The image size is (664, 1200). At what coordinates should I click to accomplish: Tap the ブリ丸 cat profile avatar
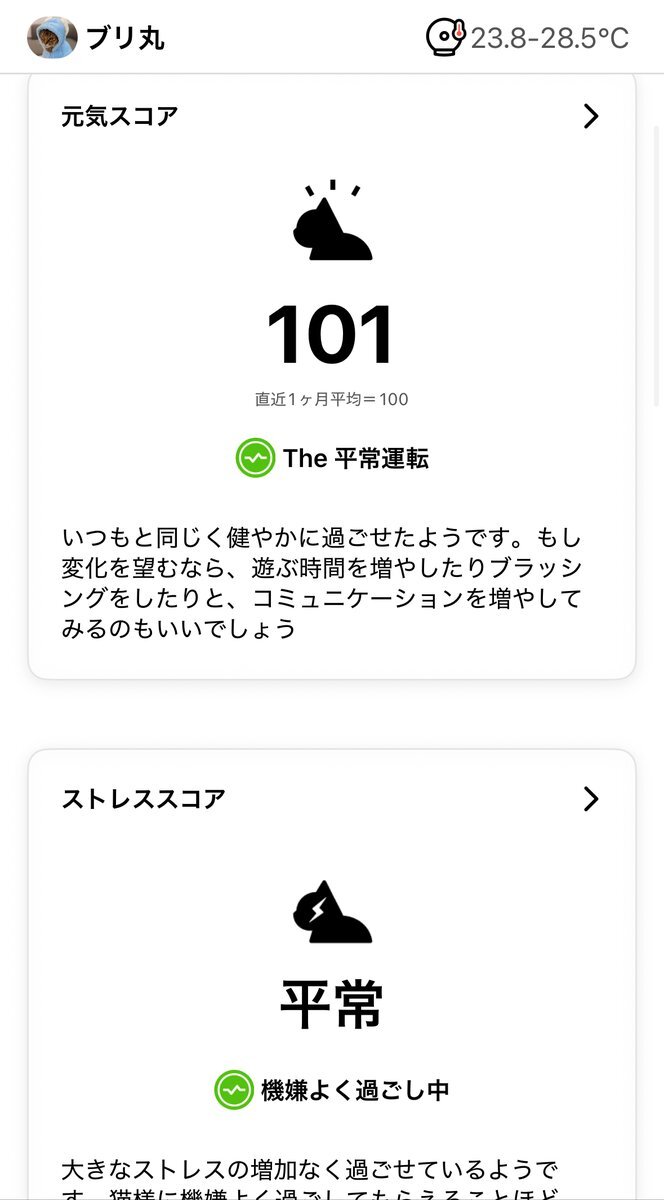52,38
